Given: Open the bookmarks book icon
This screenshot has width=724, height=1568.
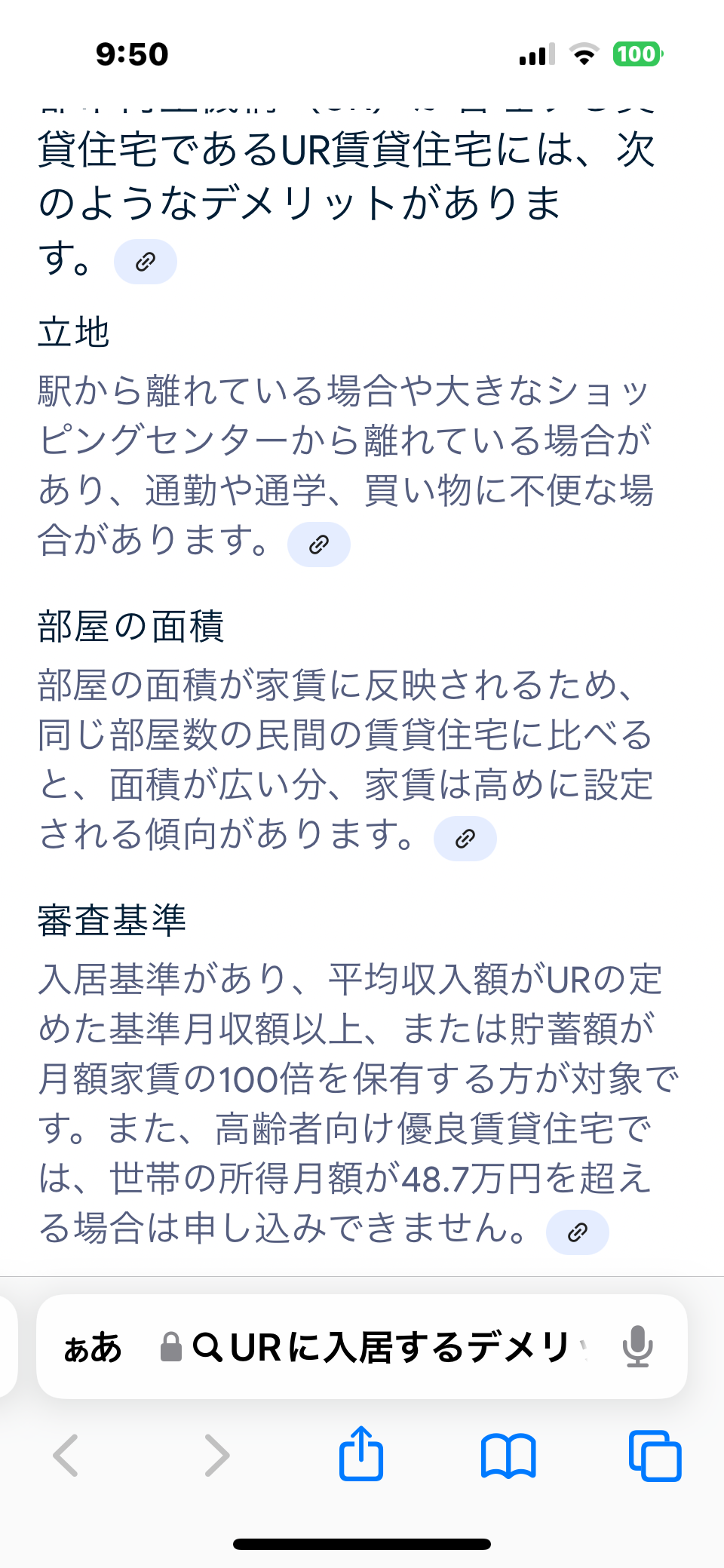Looking at the screenshot, I should point(508,1456).
